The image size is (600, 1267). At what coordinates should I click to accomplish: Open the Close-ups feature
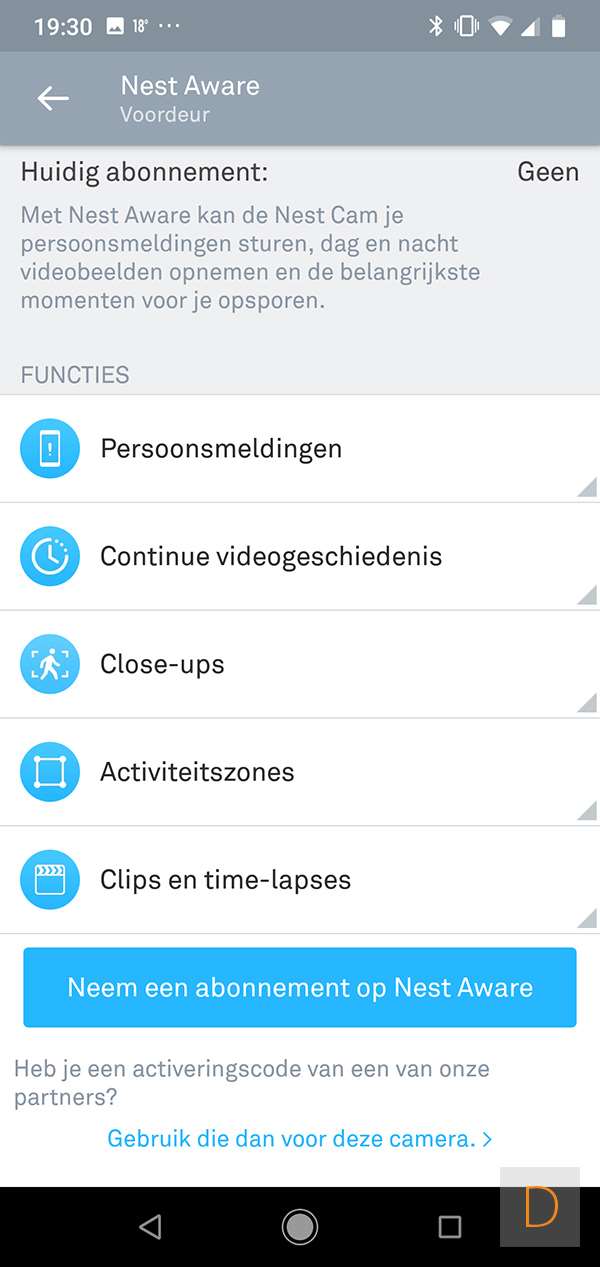(x=300, y=665)
